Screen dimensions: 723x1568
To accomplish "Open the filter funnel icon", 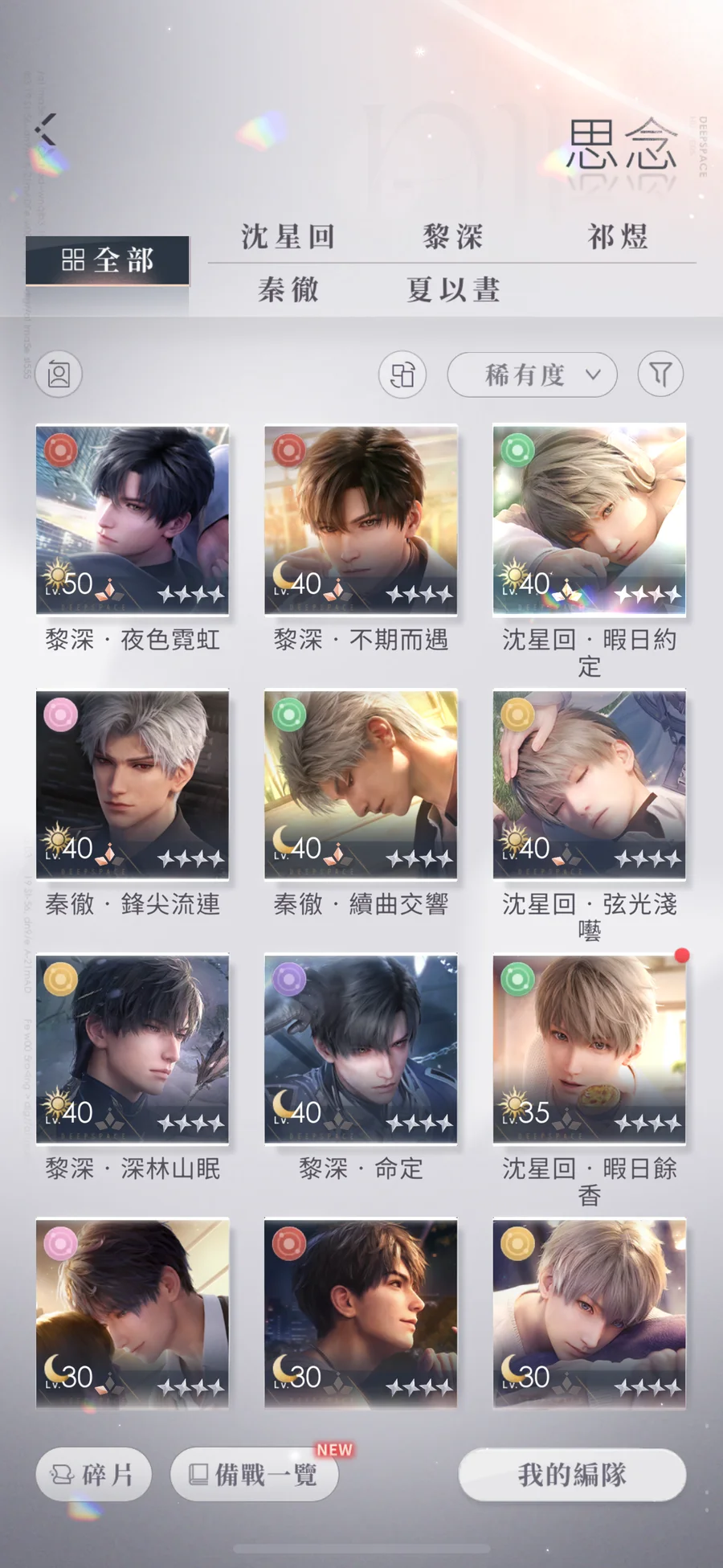I will click(x=660, y=375).
